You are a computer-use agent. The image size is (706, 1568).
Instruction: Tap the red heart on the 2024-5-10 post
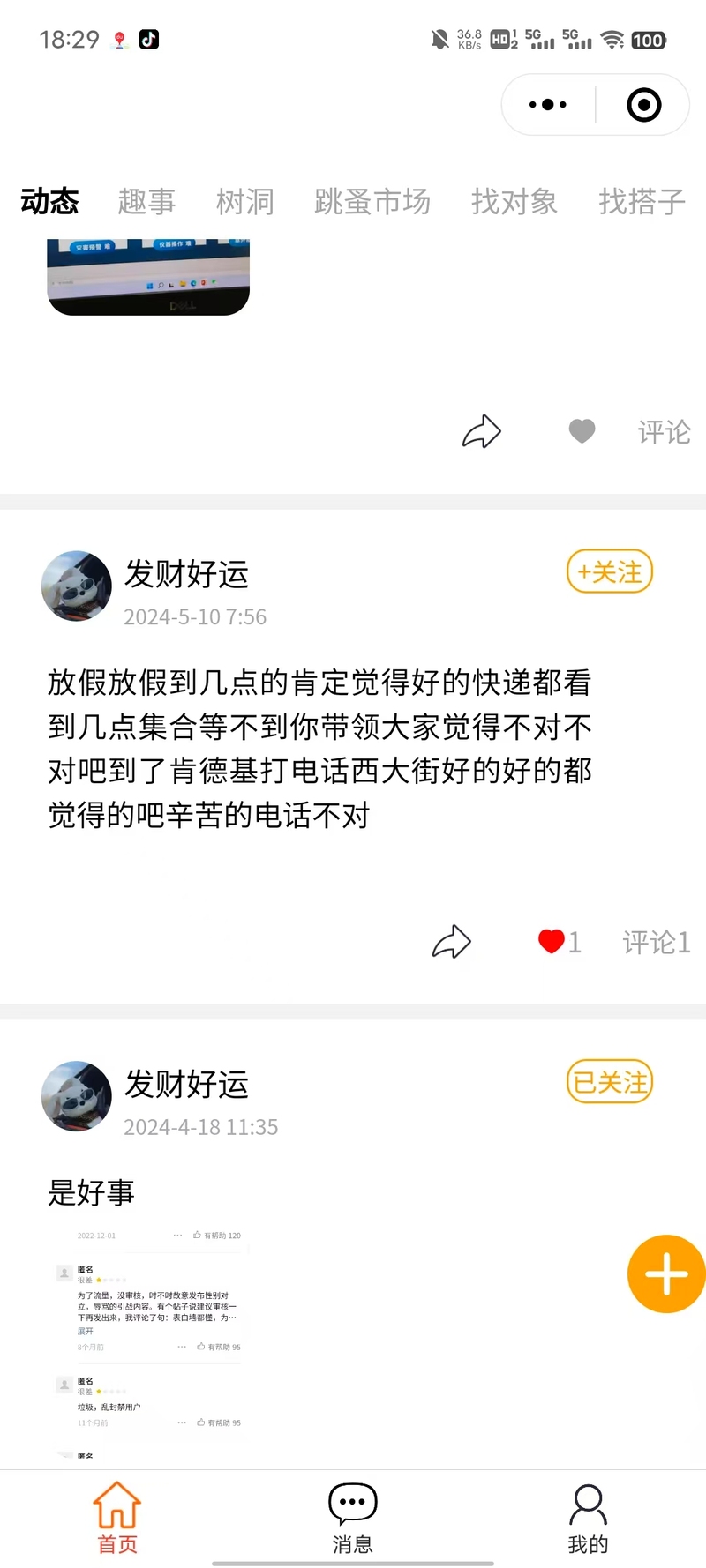pyautogui.click(x=552, y=942)
